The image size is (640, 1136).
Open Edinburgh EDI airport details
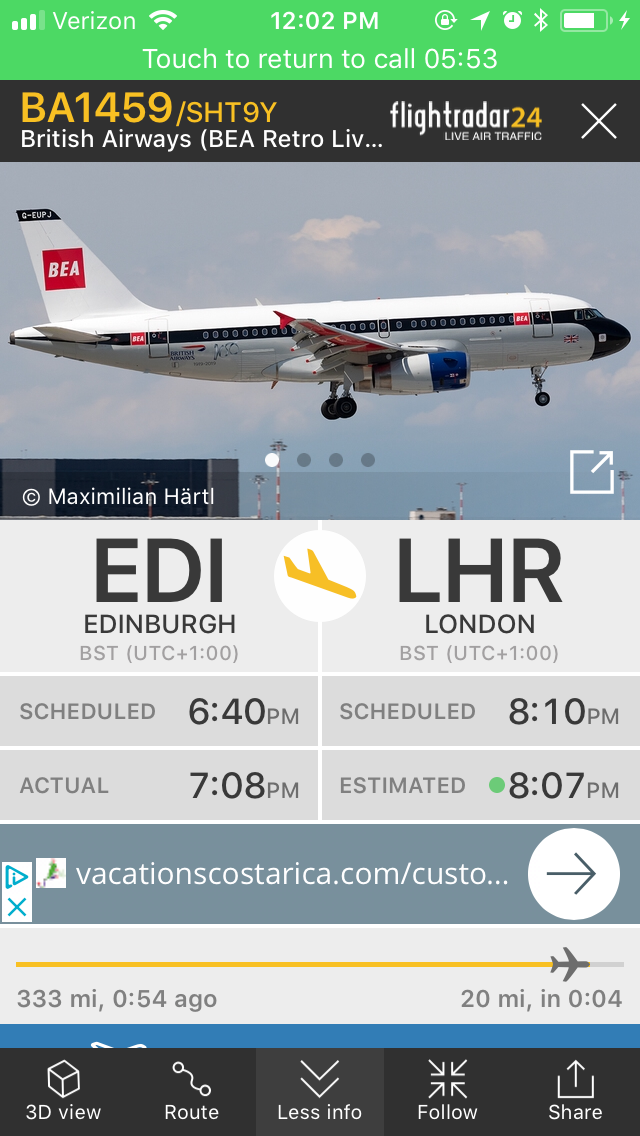(x=160, y=595)
